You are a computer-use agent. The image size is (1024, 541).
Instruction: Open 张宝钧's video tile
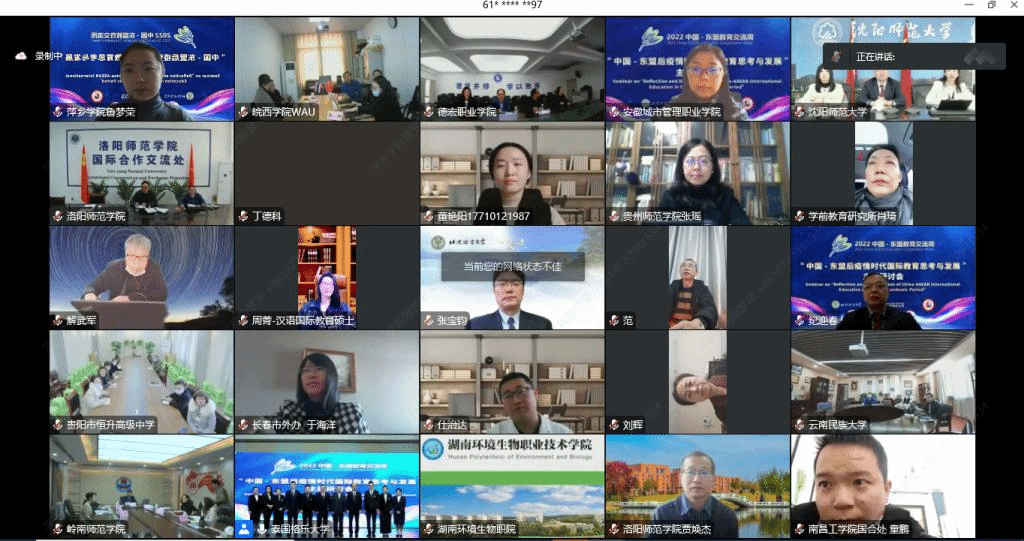coord(511,277)
